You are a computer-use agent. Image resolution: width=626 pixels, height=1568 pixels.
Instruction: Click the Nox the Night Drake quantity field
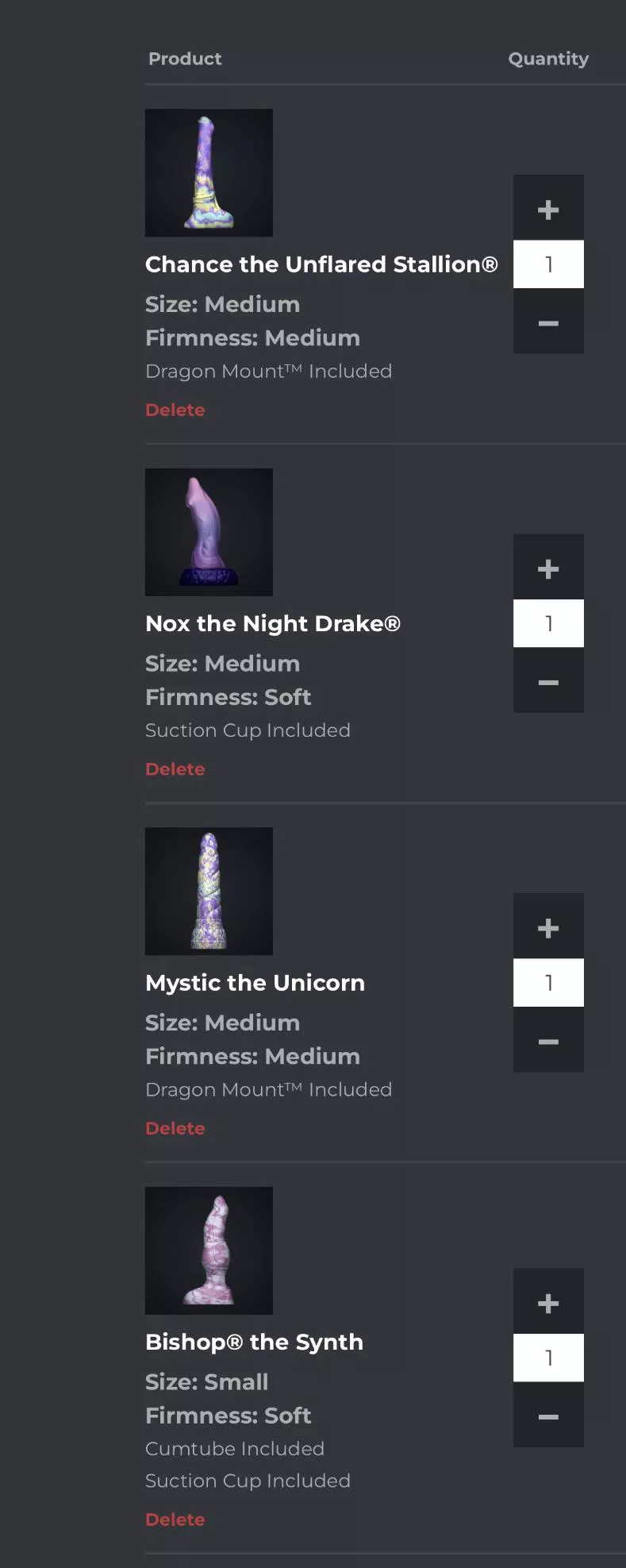tap(548, 624)
